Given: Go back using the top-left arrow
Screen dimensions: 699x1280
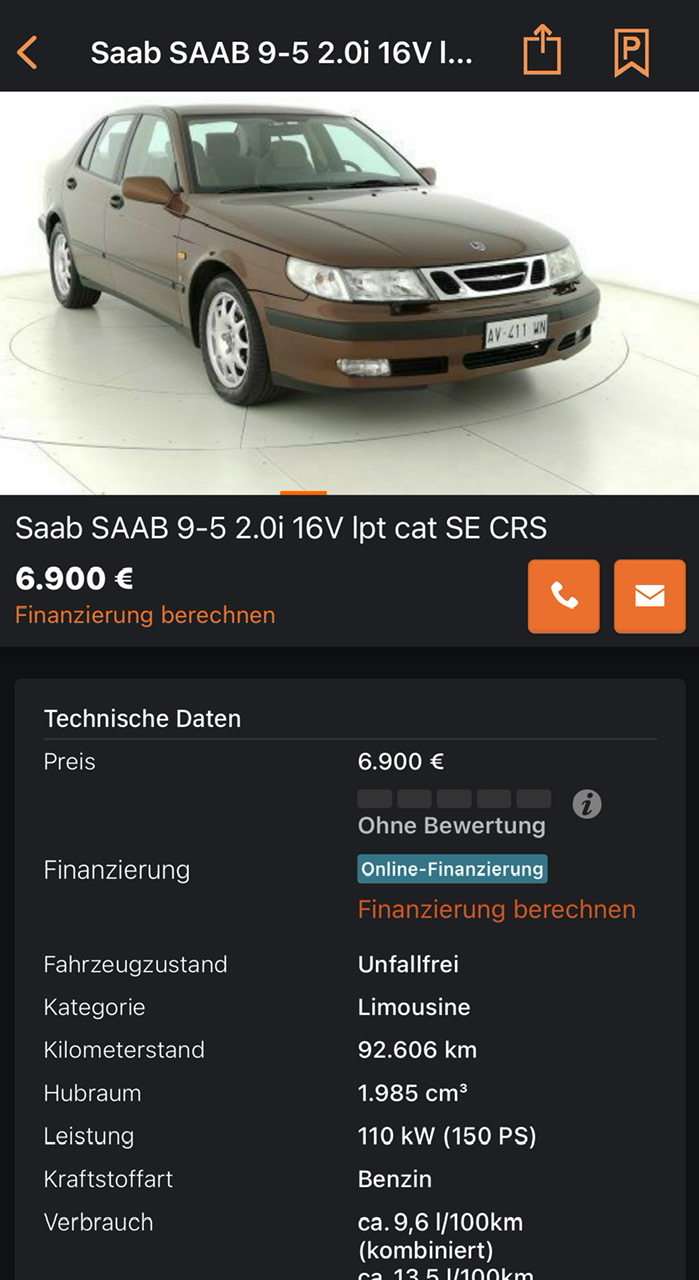Looking at the screenshot, I should tap(27, 52).
